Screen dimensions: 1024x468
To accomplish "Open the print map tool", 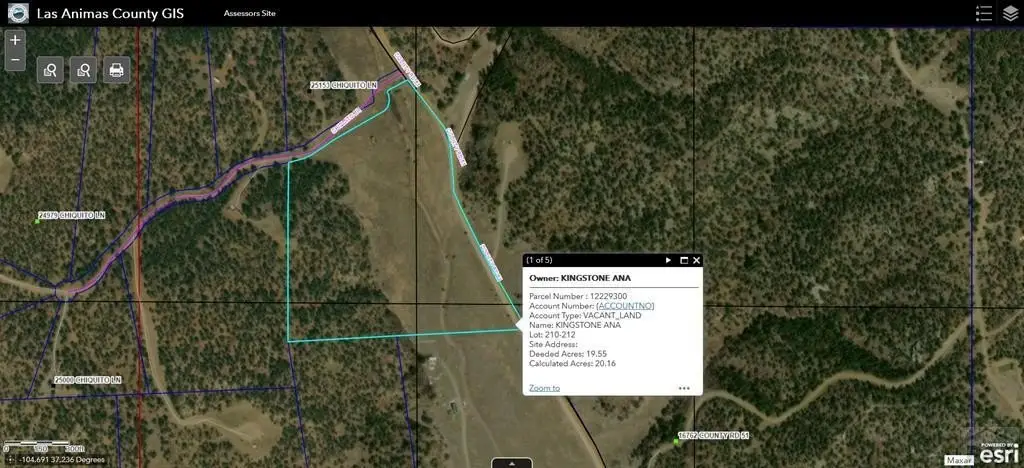I will (117, 70).
